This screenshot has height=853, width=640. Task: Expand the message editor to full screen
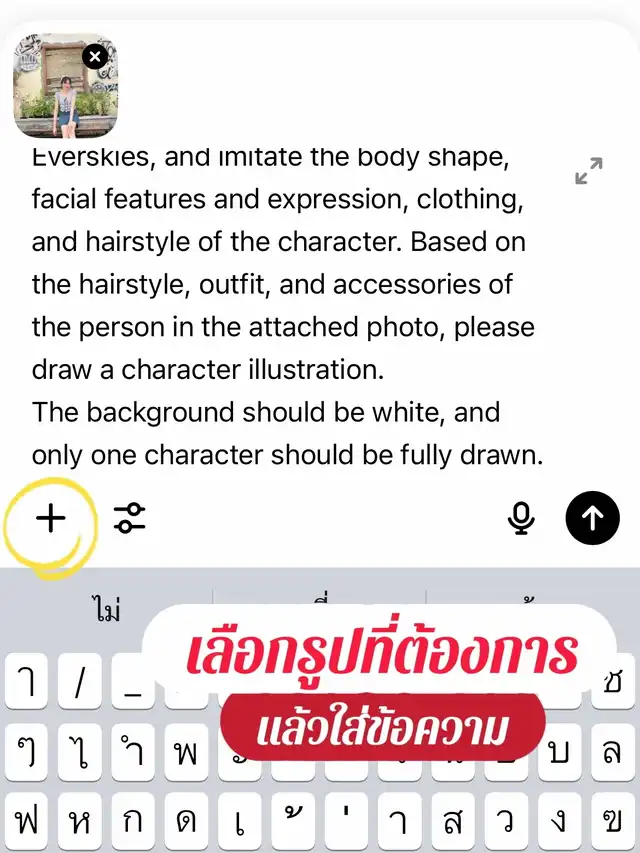pyautogui.click(x=589, y=171)
